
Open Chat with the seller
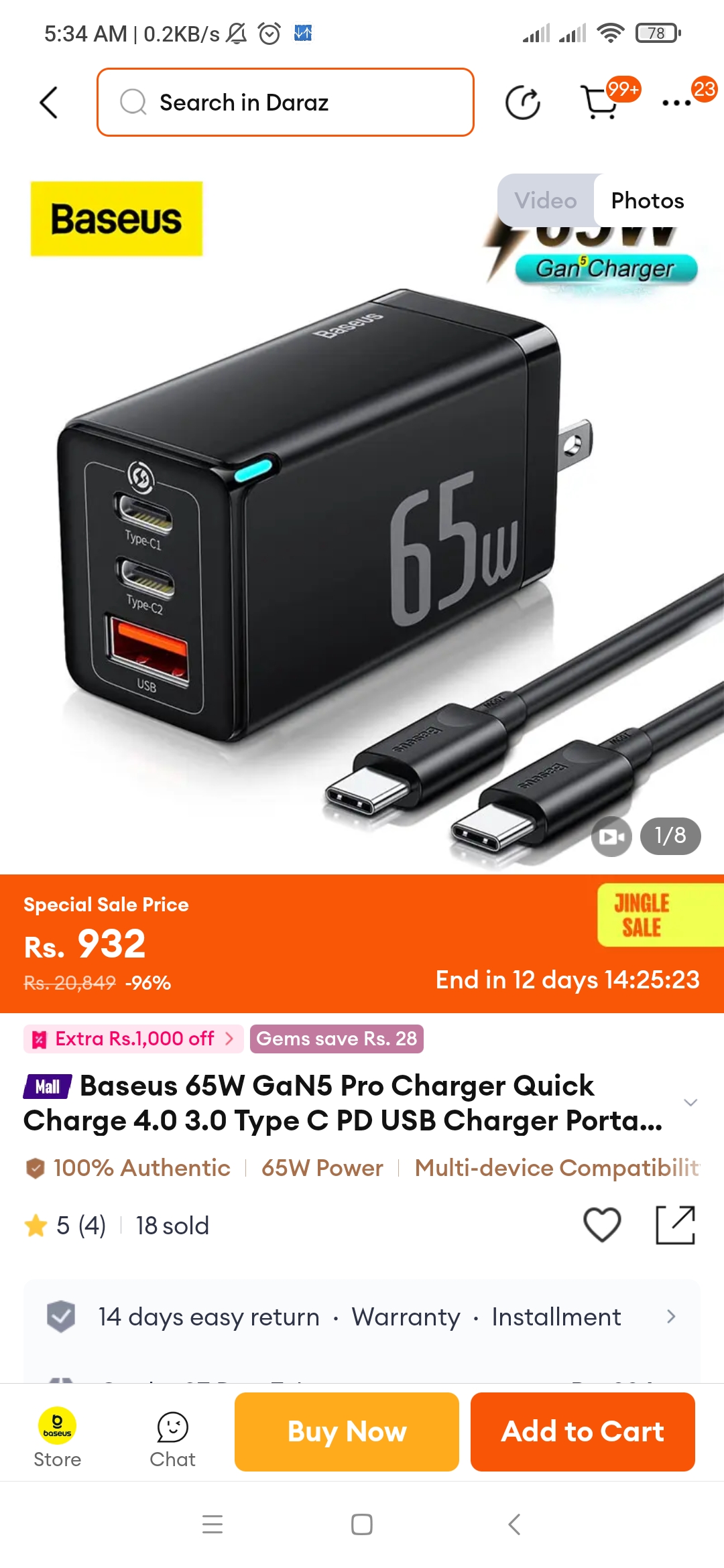coord(172,1437)
